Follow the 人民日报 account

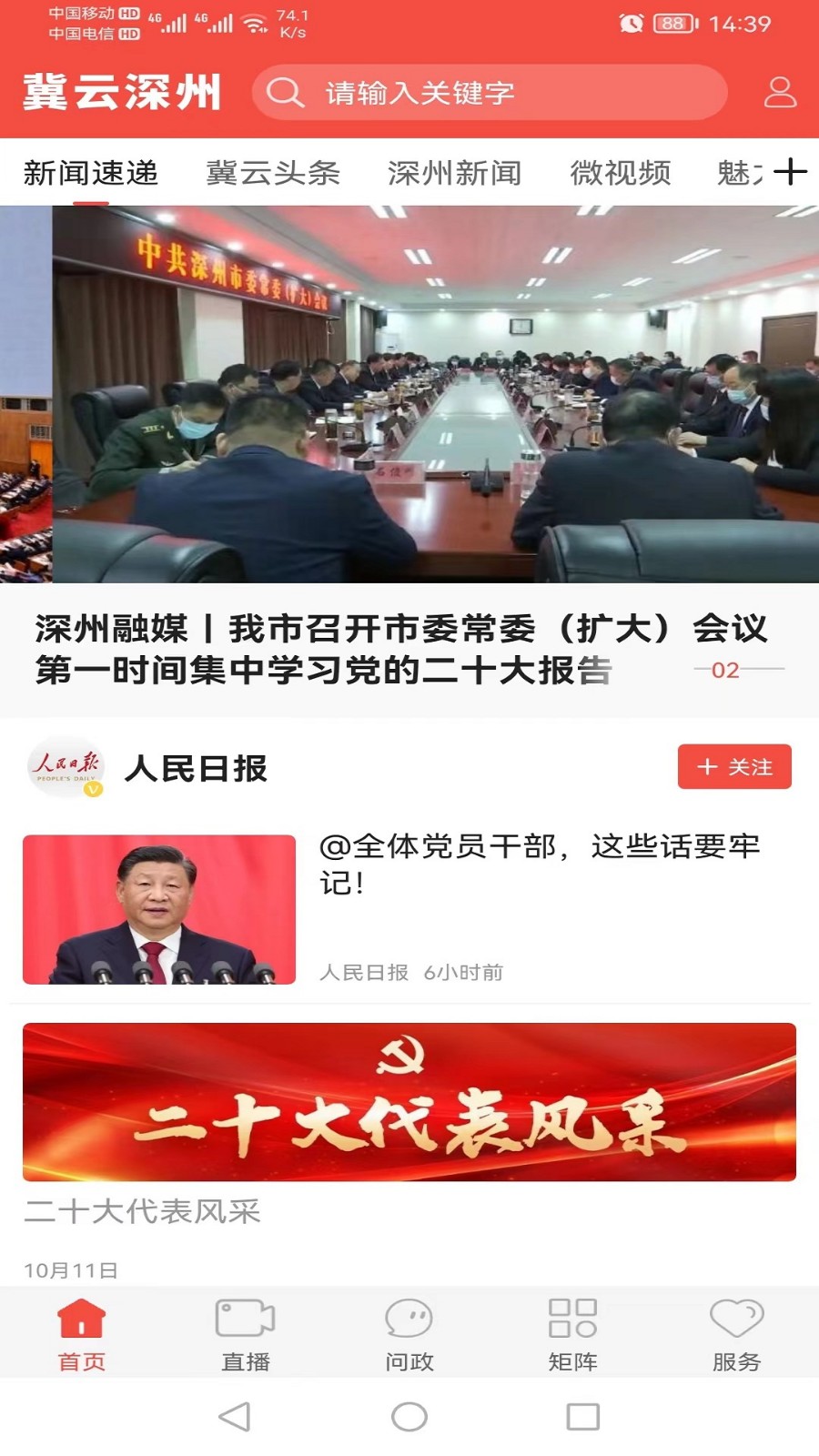tap(734, 767)
